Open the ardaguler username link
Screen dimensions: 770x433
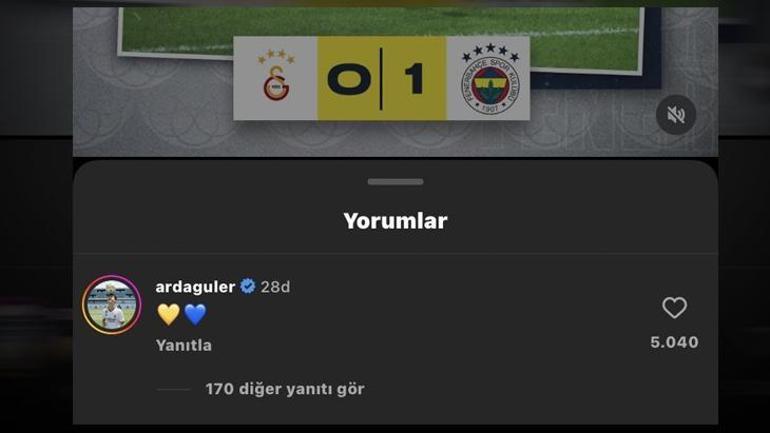tap(195, 287)
